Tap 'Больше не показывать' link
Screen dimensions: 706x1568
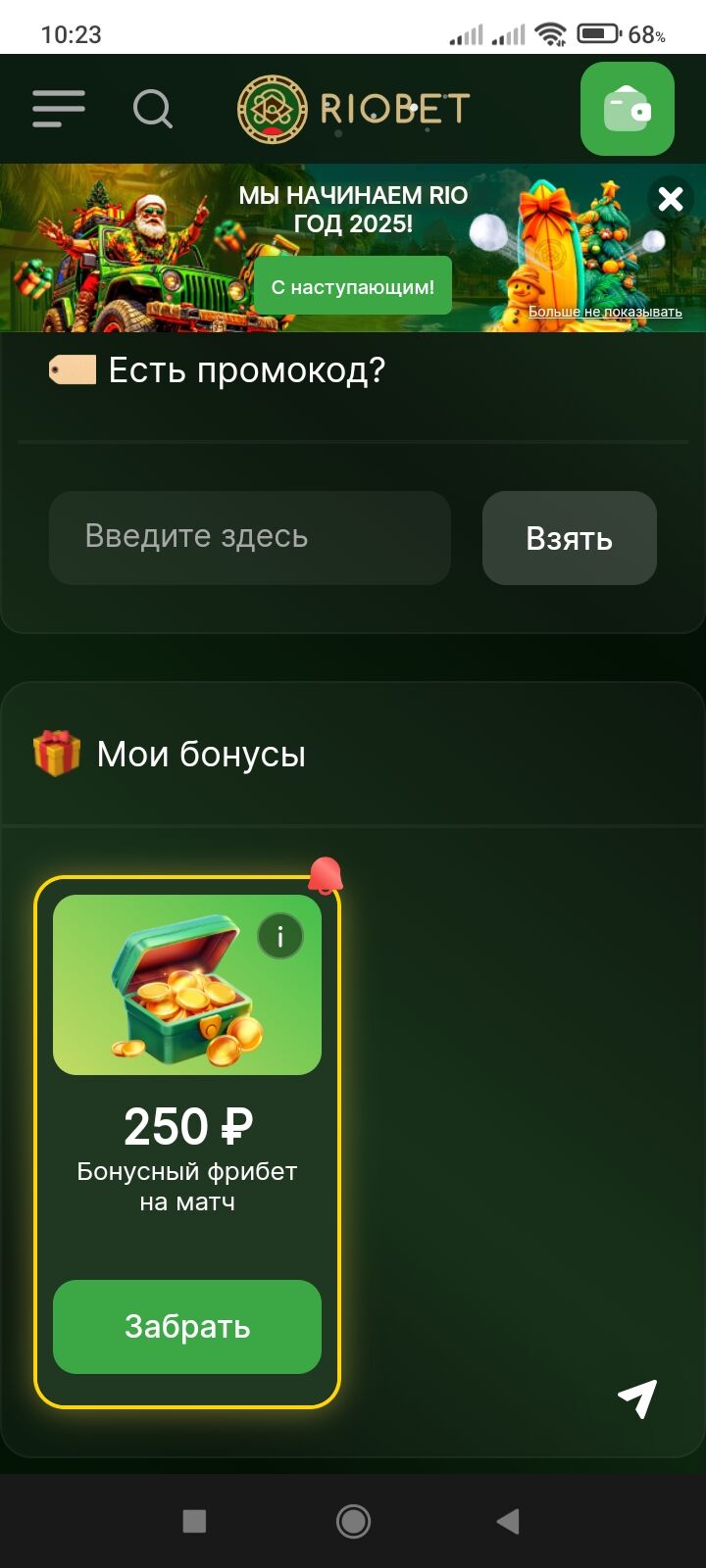coord(605,312)
